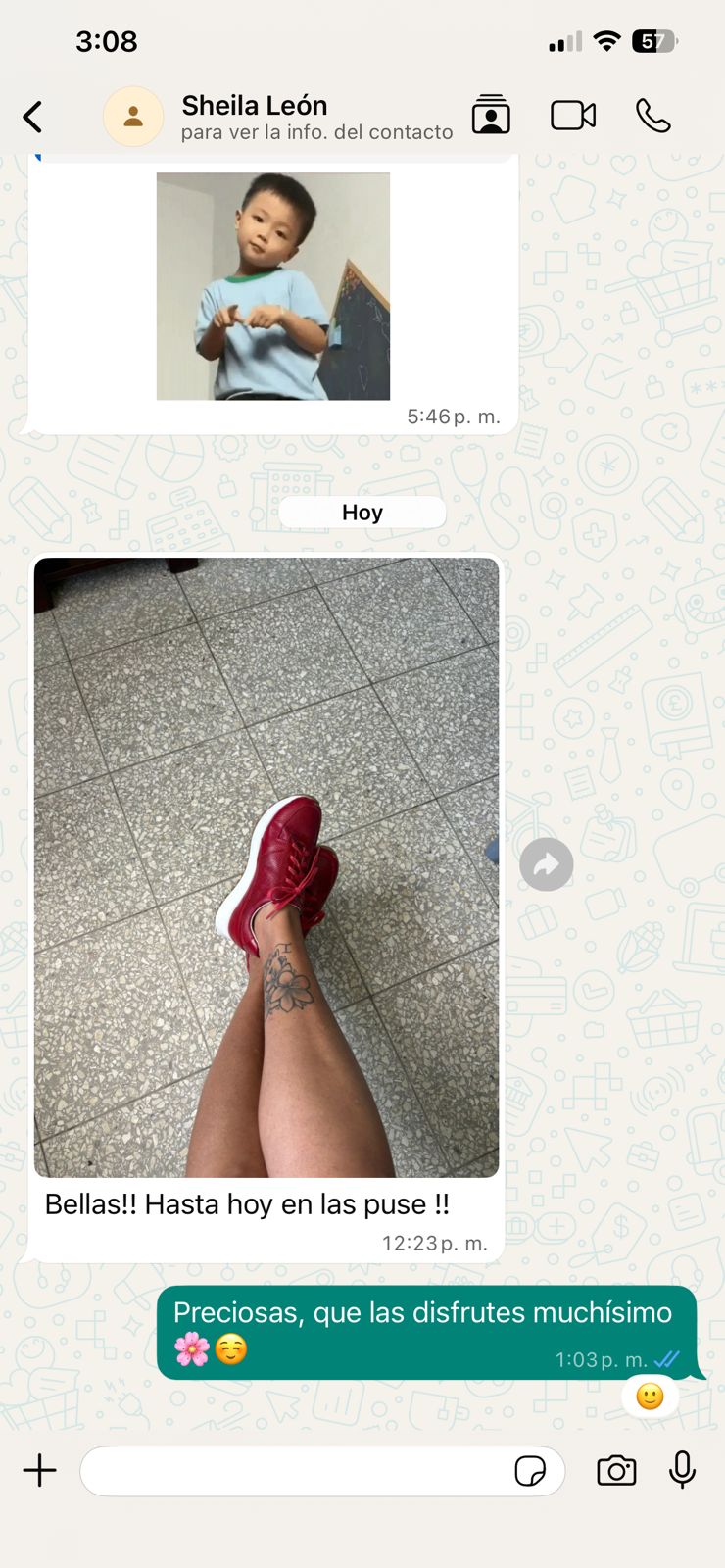Start a voice call with Sheila León

point(652,116)
